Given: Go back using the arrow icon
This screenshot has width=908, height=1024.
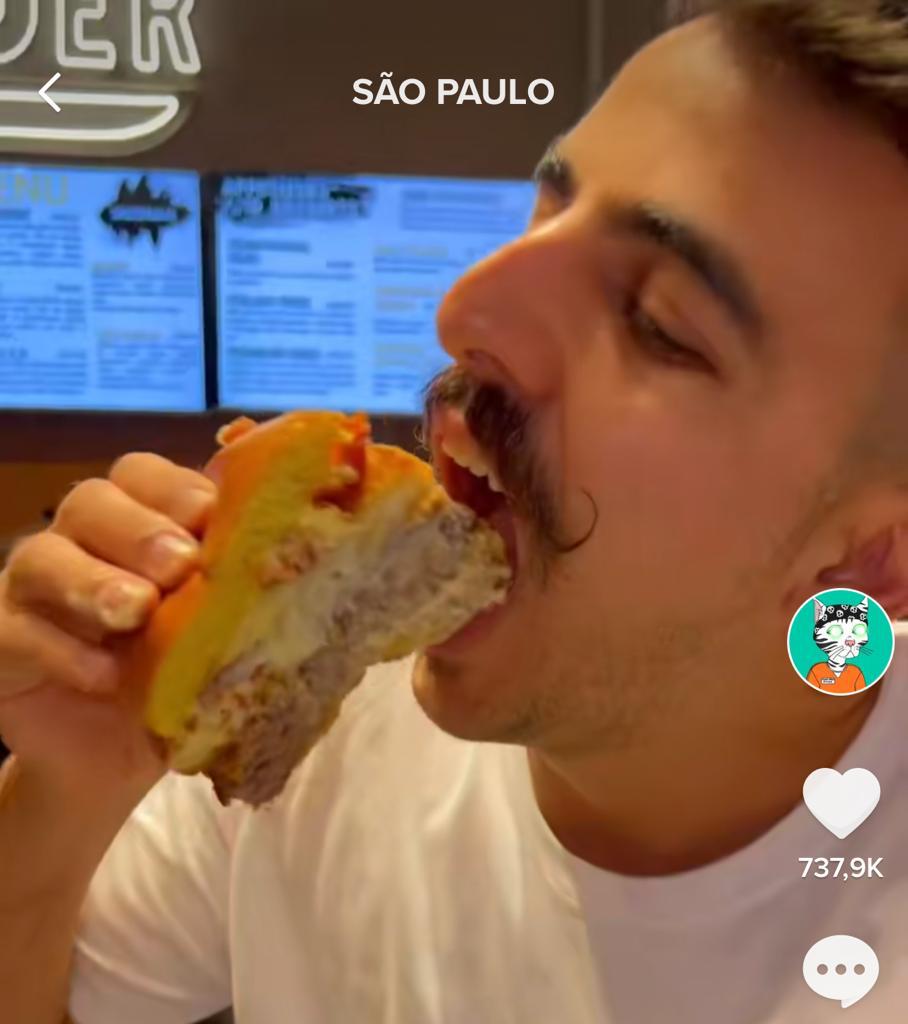Looking at the screenshot, I should pyautogui.click(x=50, y=92).
